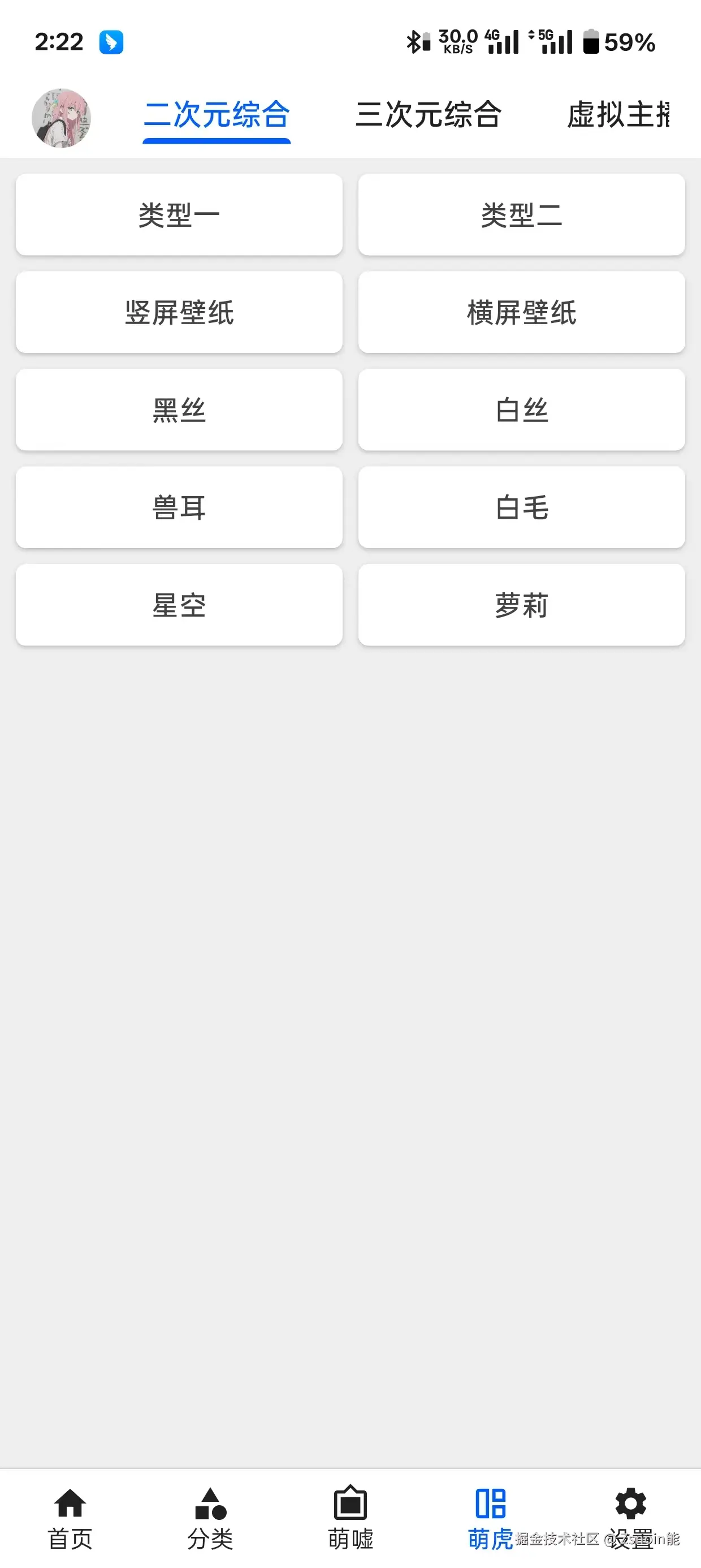Screen dimensions: 701x1568
Task: Open the 类型二 category
Action: point(521,214)
